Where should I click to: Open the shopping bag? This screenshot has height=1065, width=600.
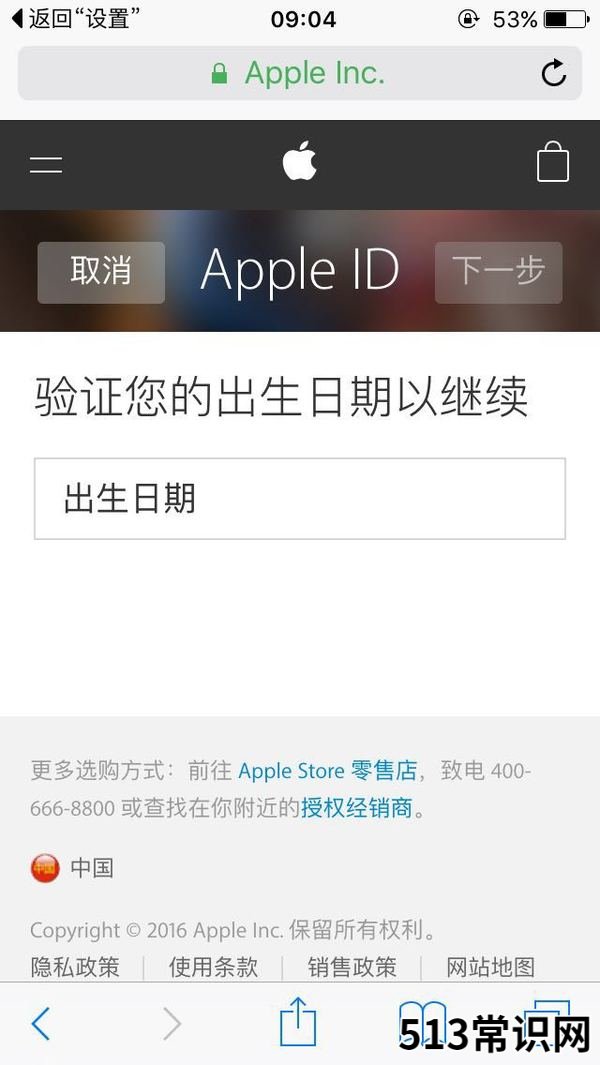553,162
